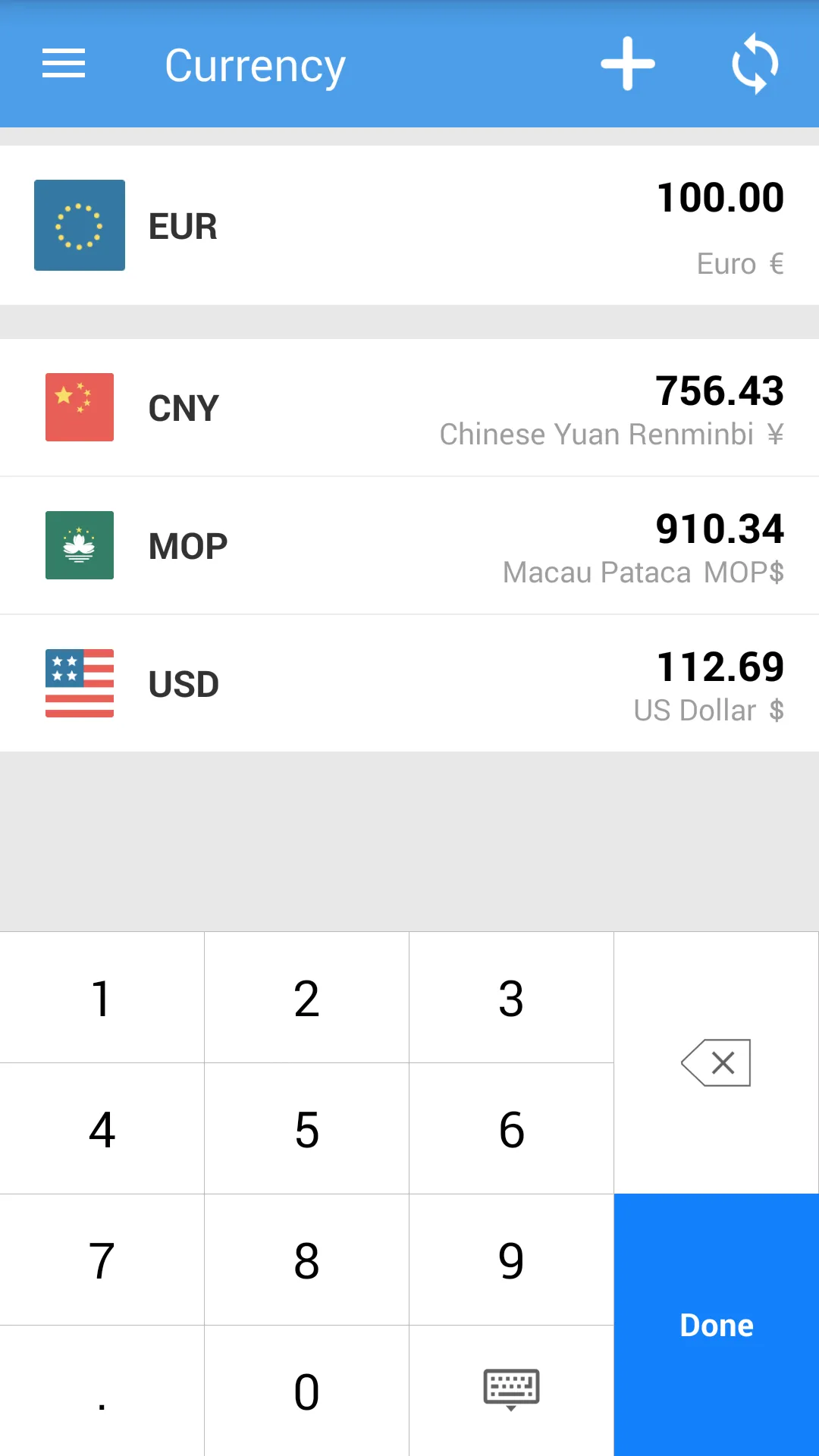Select the USD US Dollar row
Screen dimensions: 819x1456
409,683
